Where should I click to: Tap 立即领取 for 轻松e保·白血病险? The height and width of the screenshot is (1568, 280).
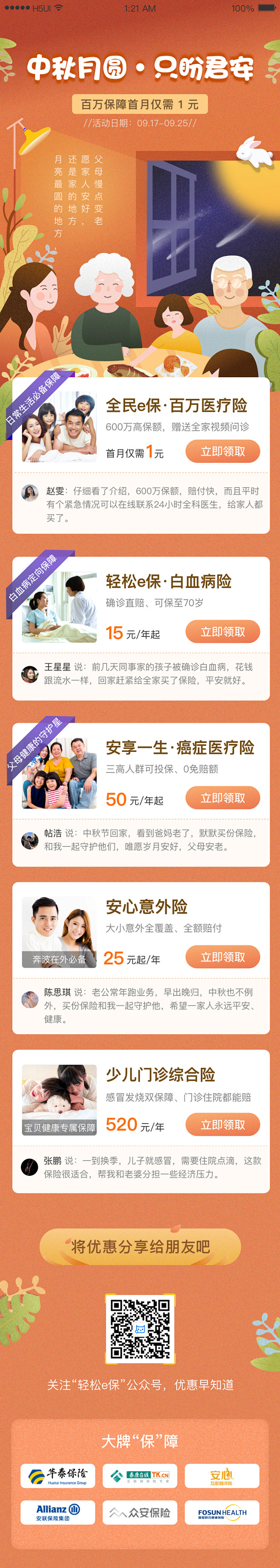pos(222,632)
